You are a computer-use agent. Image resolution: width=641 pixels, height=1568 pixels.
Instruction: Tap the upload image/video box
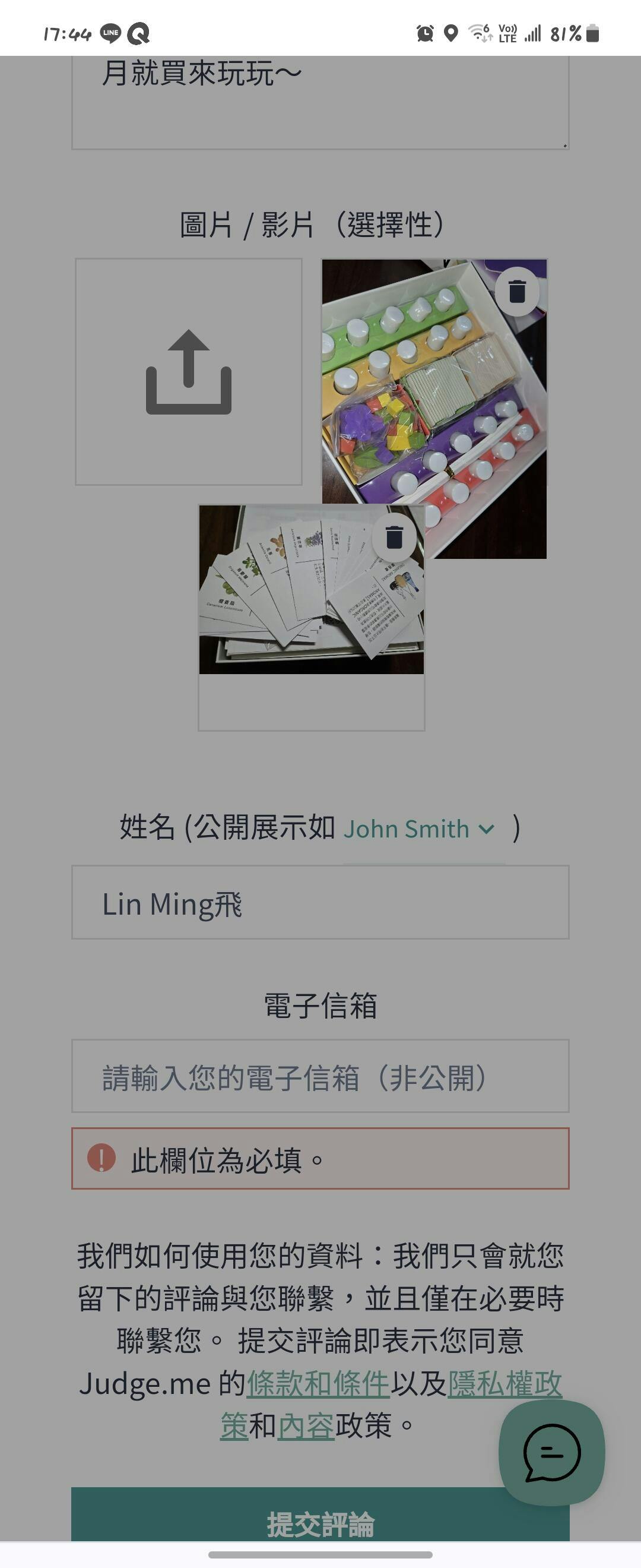pyautogui.click(x=189, y=371)
